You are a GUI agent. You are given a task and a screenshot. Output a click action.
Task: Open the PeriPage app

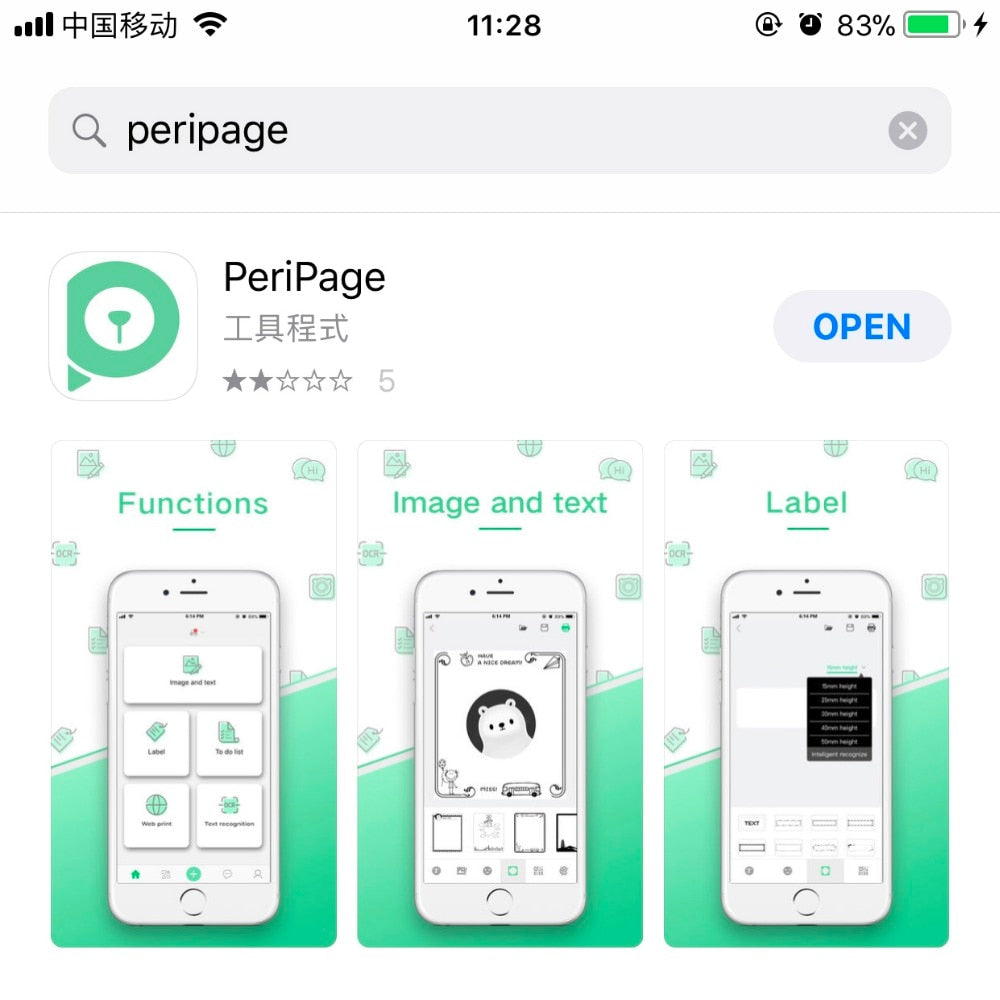point(861,327)
